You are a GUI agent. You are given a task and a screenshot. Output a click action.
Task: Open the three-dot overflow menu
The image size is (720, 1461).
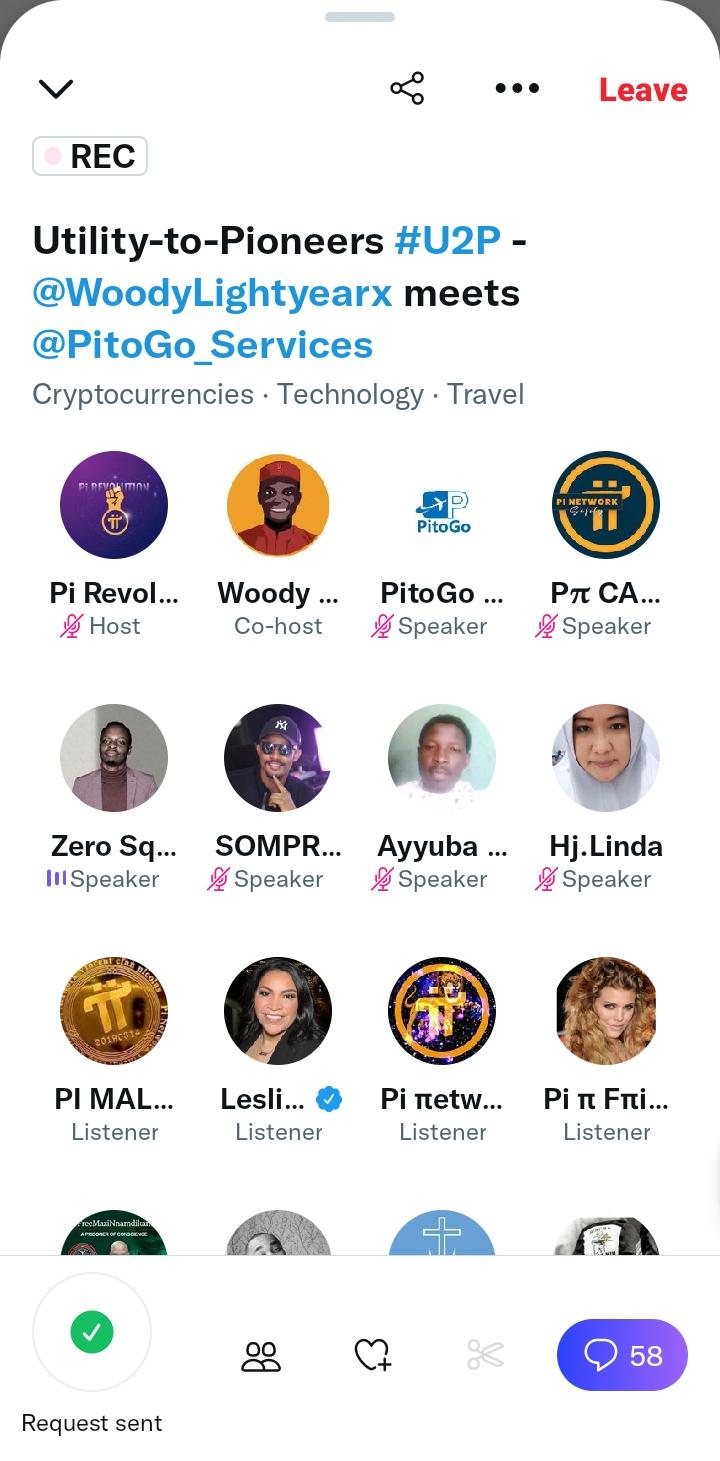[517, 89]
